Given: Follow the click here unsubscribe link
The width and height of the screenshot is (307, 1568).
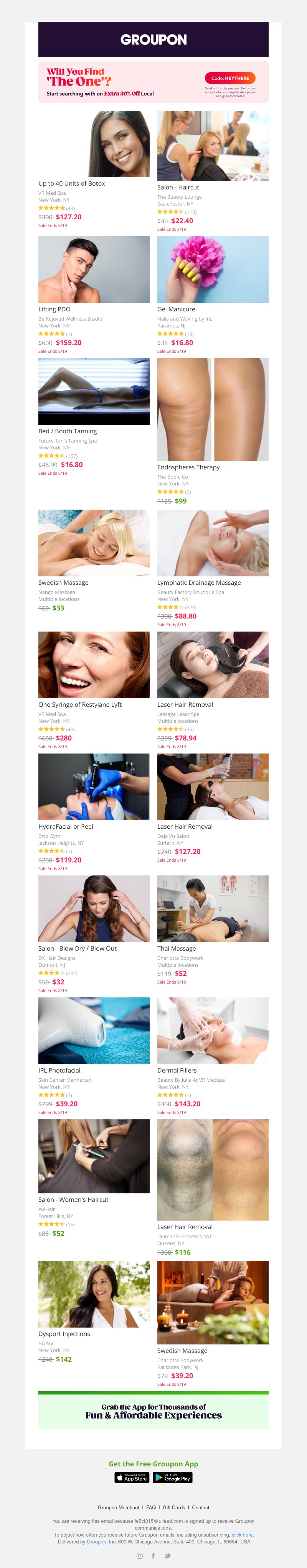Looking at the screenshot, I should [242, 1535].
